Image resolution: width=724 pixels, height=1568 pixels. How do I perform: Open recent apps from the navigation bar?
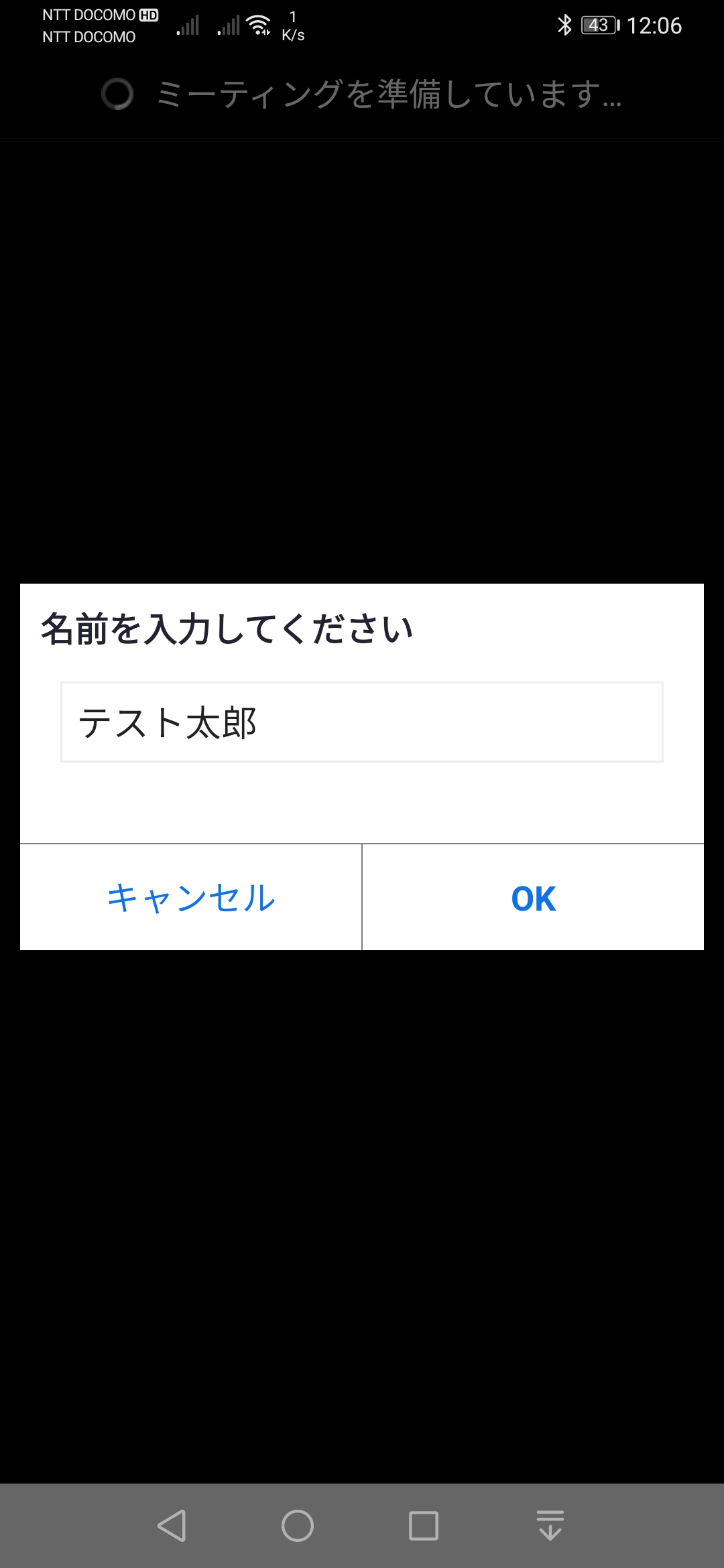[x=424, y=1526]
